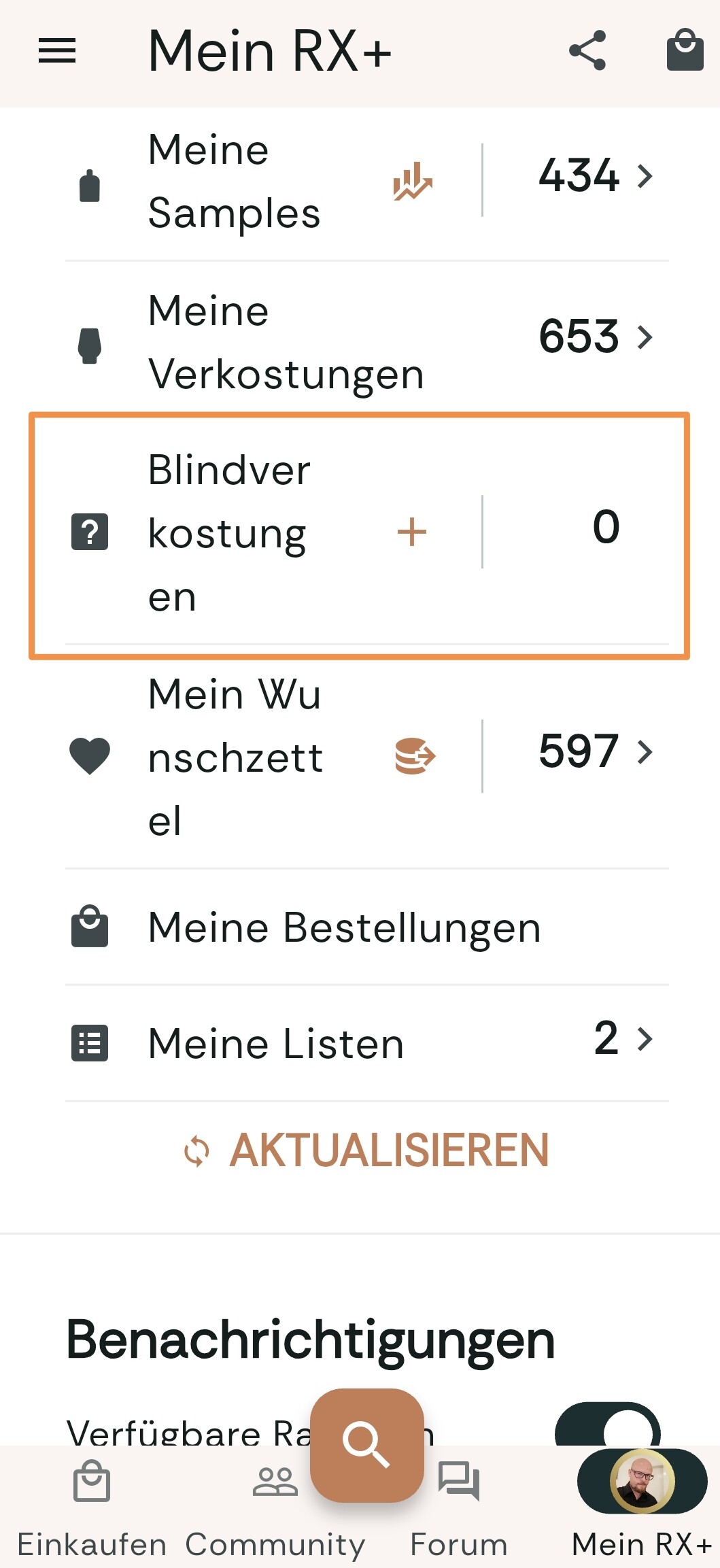The image size is (720, 1568).
Task: Open the shopping bag icon
Action: coord(685,50)
